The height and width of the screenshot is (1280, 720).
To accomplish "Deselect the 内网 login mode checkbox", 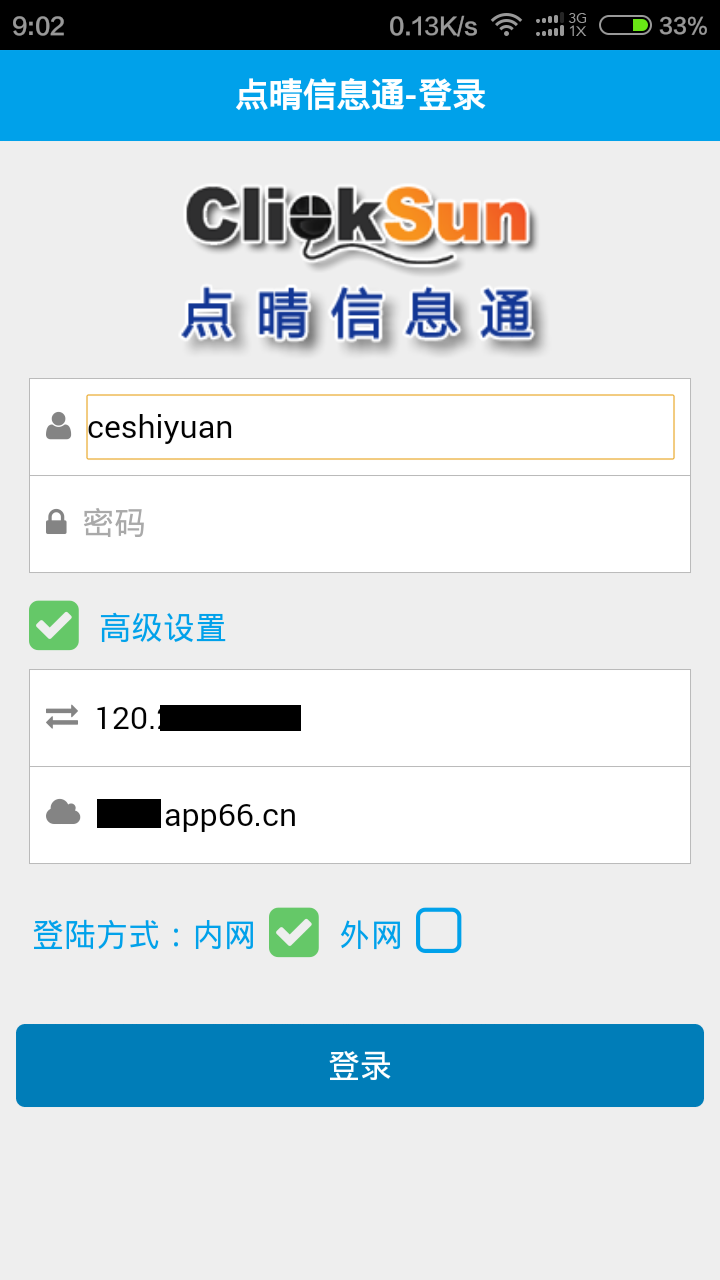I will pyautogui.click(x=294, y=932).
